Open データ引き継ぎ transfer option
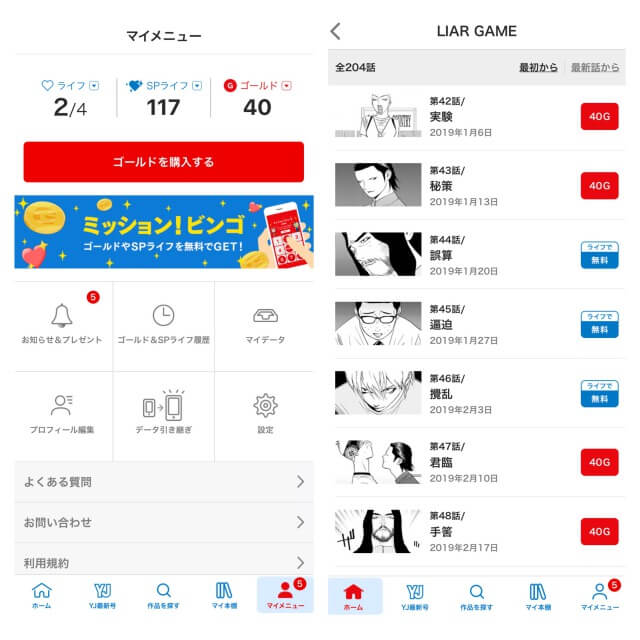The width and height of the screenshot is (640, 640). pyautogui.click(x=163, y=413)
